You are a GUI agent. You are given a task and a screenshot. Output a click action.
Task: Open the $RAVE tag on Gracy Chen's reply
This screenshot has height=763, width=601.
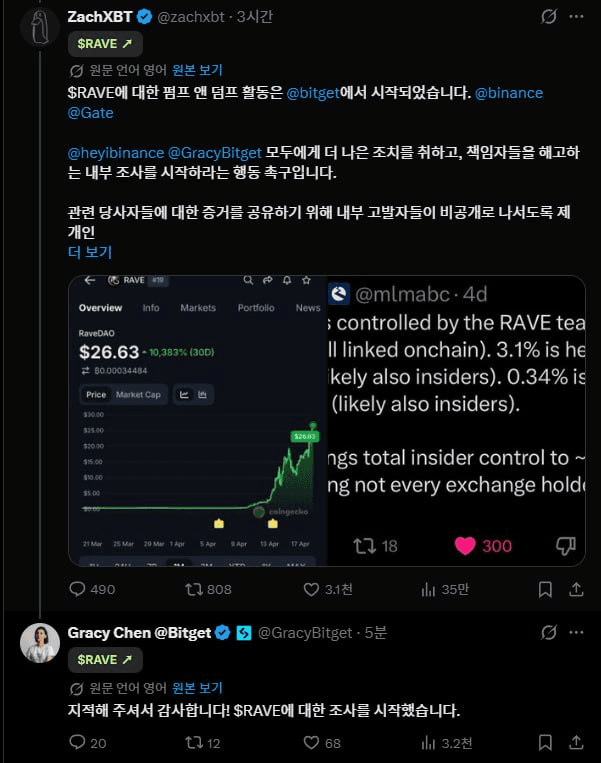105,660
